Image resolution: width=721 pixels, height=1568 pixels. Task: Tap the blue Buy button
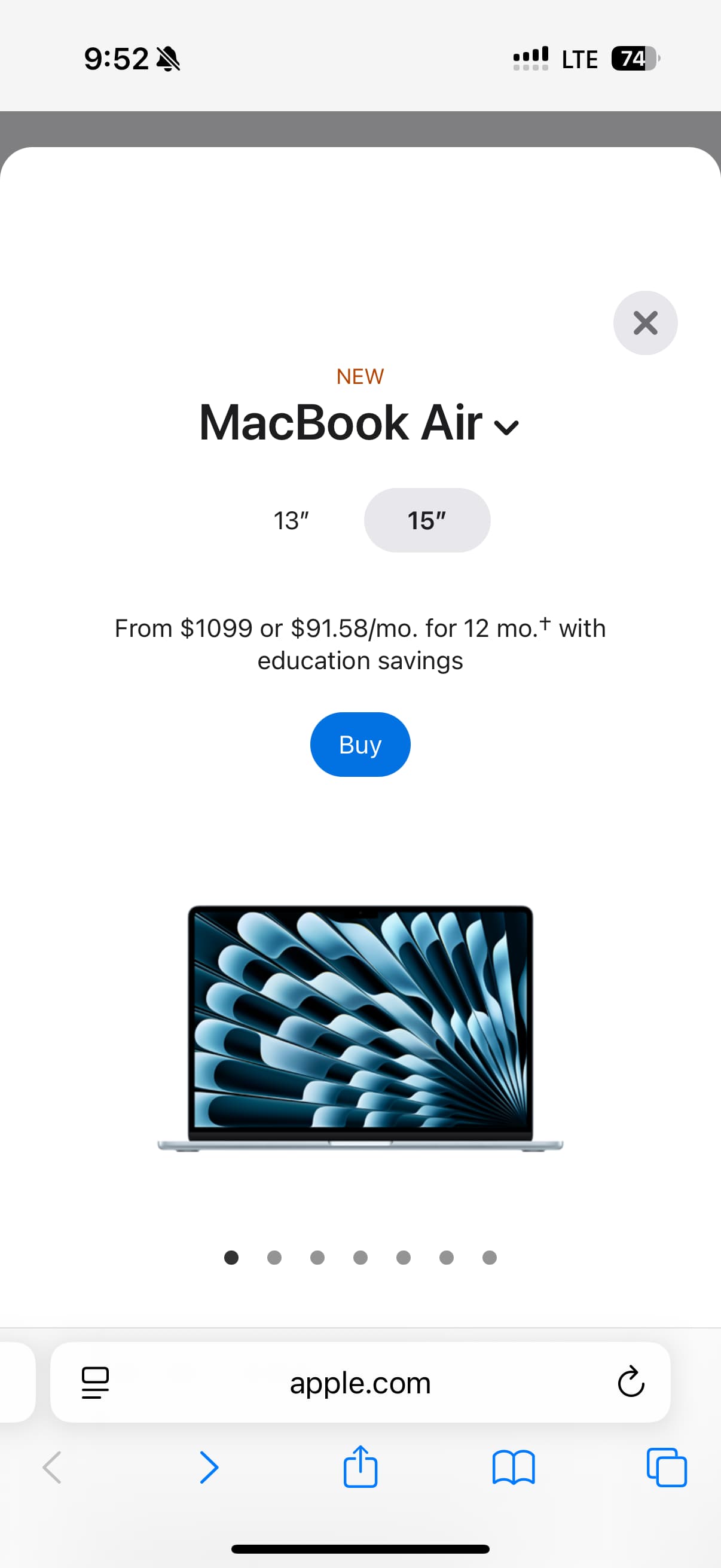pos(360,745)
